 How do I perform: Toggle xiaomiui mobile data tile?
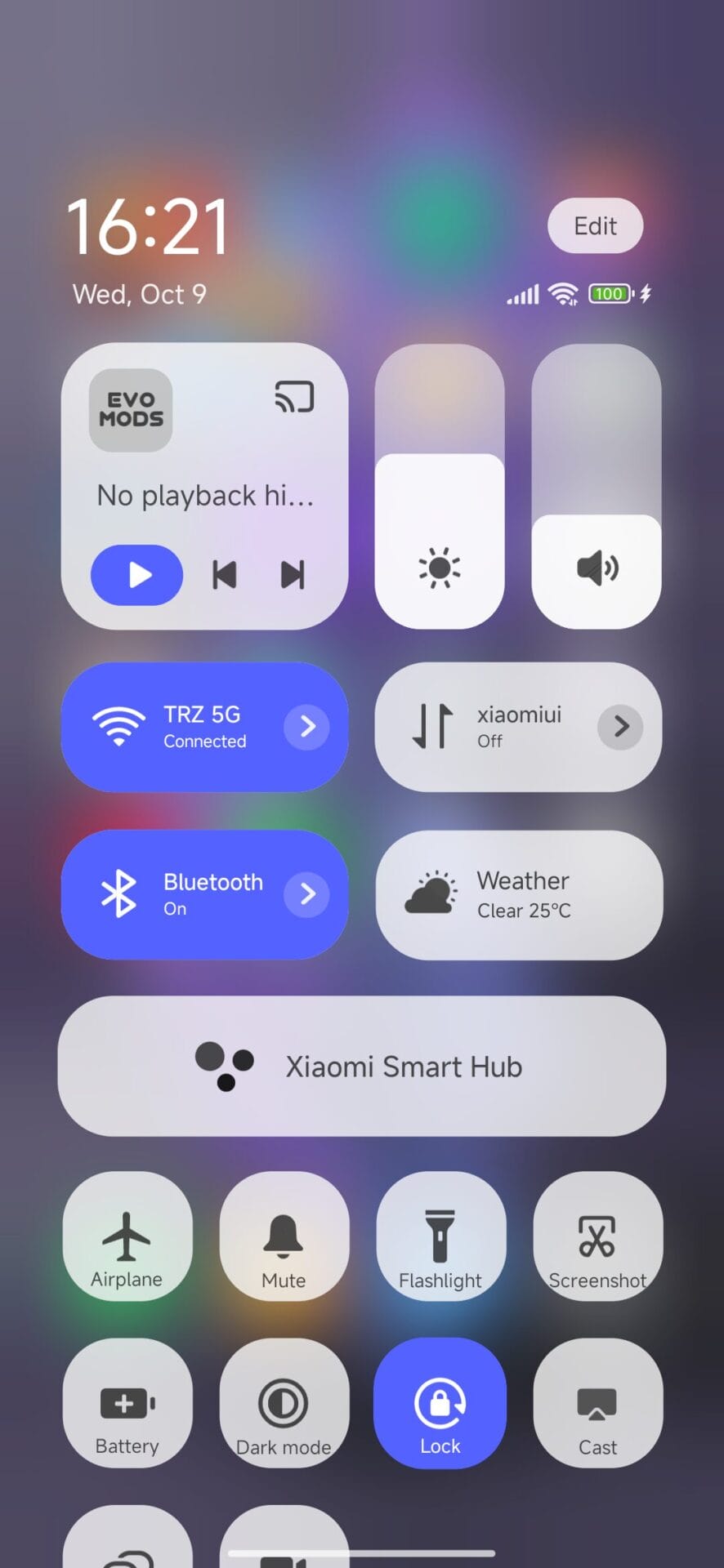pyautogui.click(x=490, y=727)
